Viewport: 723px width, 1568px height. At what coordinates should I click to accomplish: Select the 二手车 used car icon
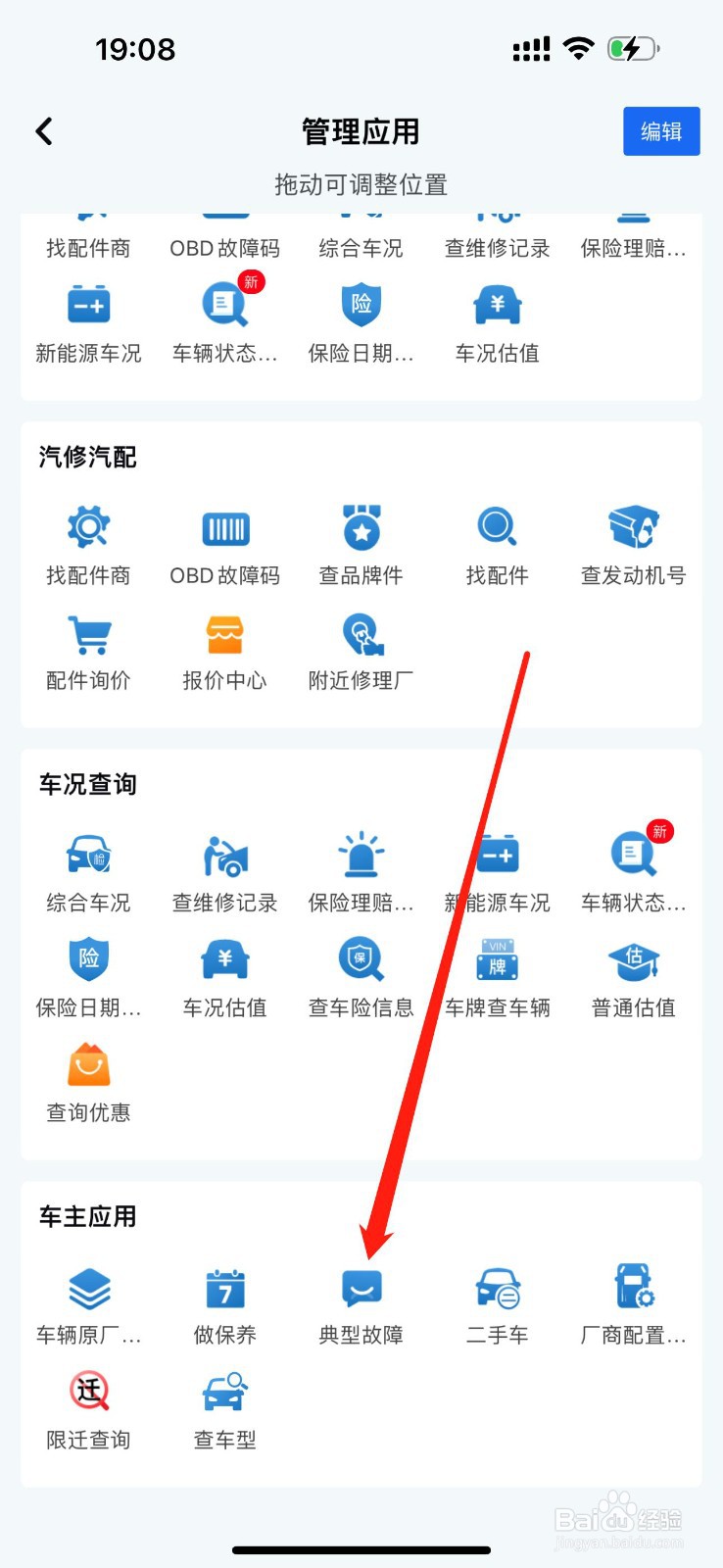coord(497,1289)
